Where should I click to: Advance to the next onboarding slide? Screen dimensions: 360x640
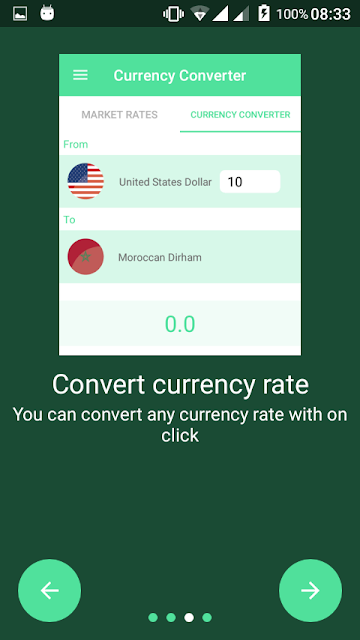pyautogui.click(x=310, y=590)
